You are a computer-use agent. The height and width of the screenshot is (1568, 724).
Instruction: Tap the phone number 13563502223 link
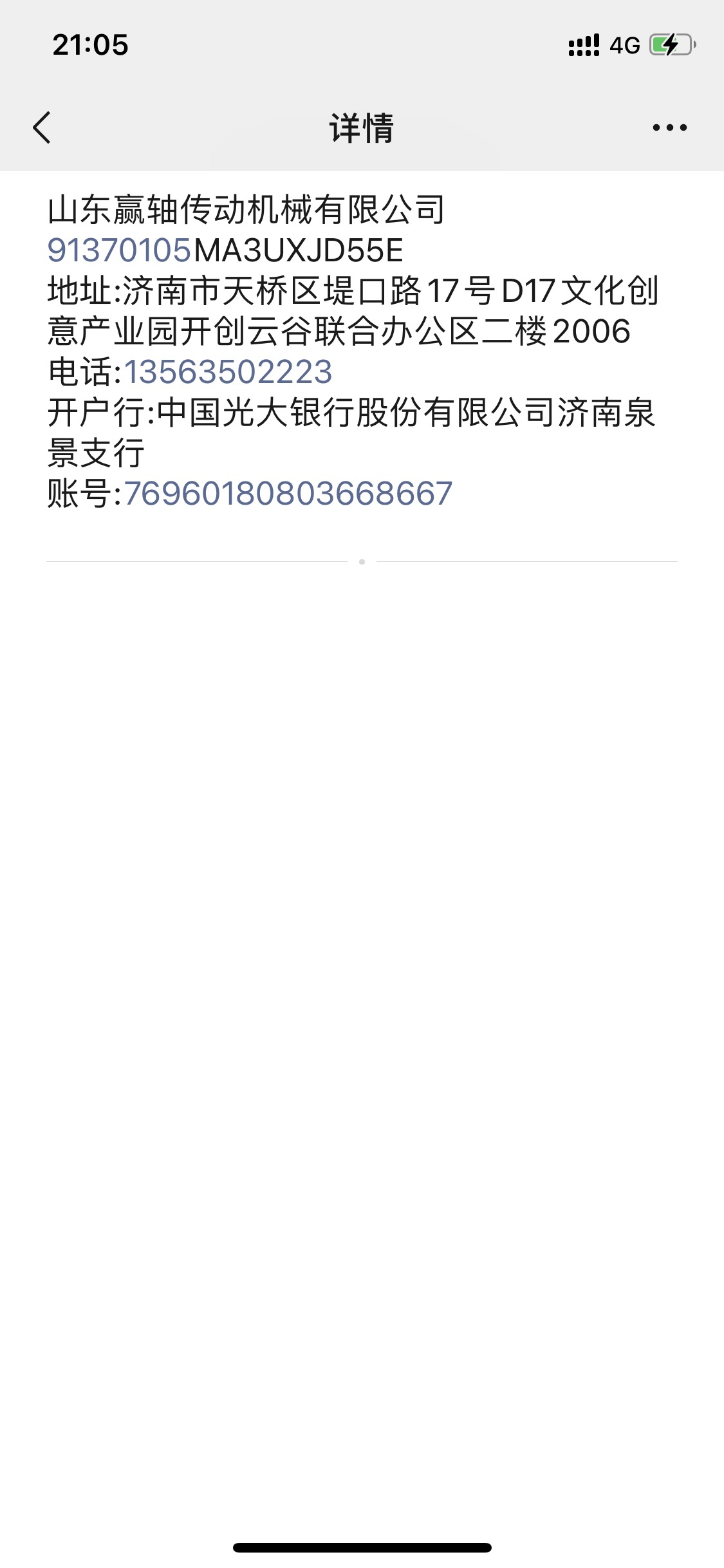(228, 372)
